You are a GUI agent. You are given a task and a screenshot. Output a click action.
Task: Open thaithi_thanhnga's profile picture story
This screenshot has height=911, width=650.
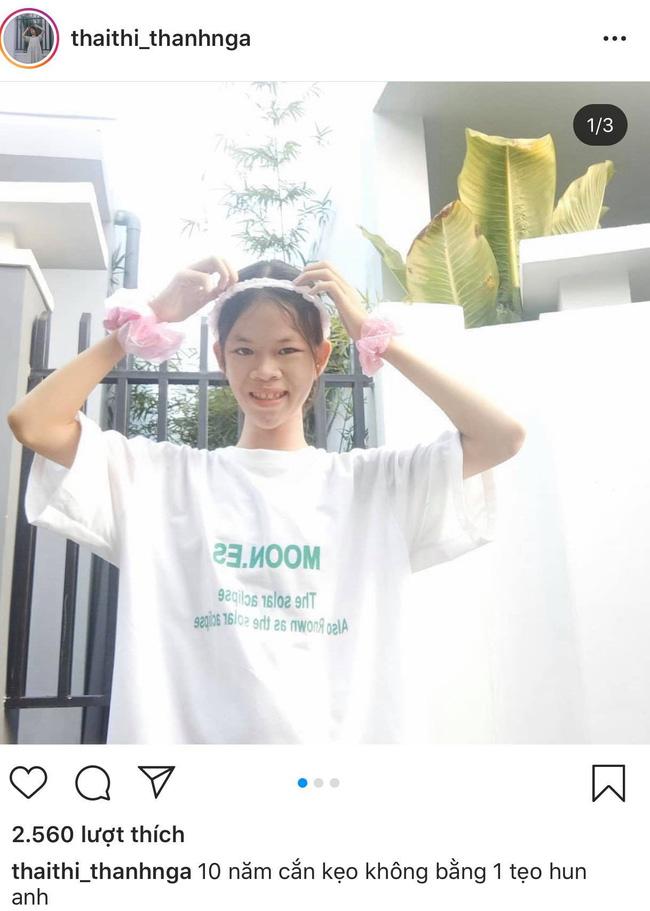(29, 38)
